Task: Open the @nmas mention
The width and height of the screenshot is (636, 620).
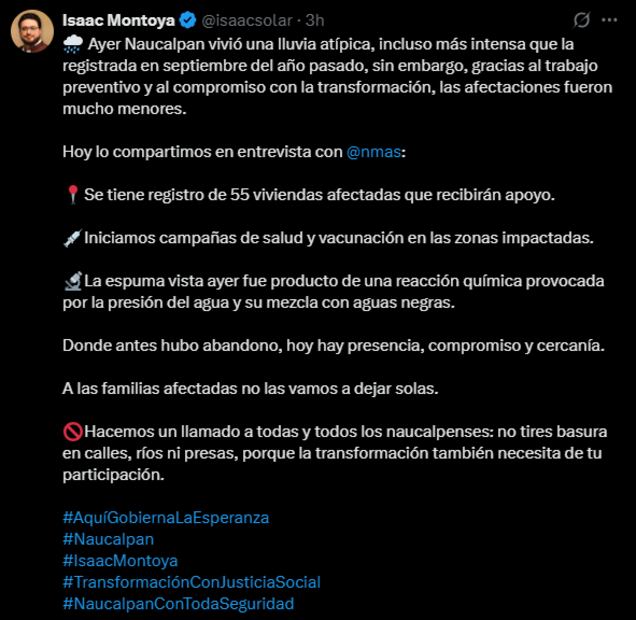Action: pos(376,154)
